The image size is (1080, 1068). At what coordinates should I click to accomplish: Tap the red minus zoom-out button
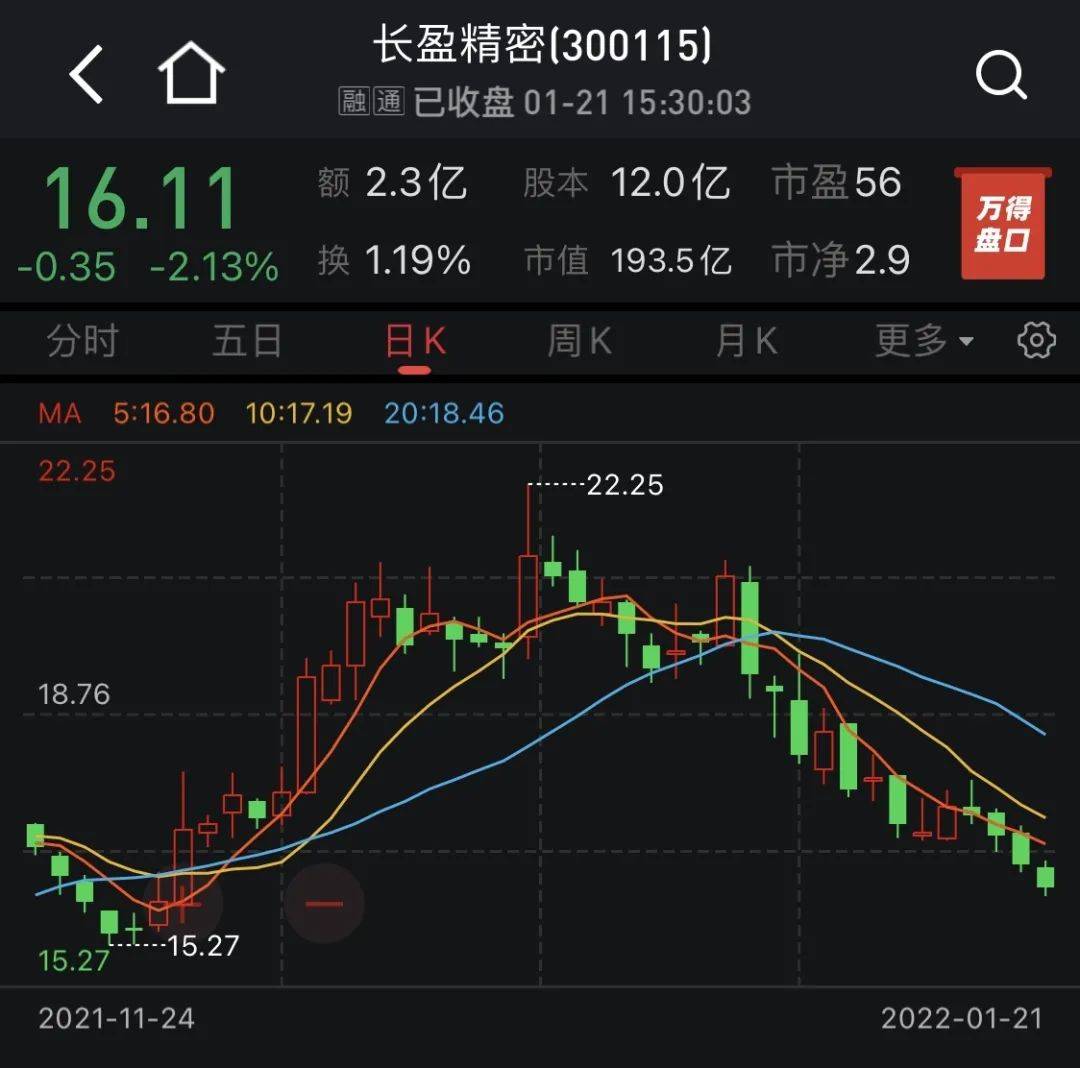324,904
